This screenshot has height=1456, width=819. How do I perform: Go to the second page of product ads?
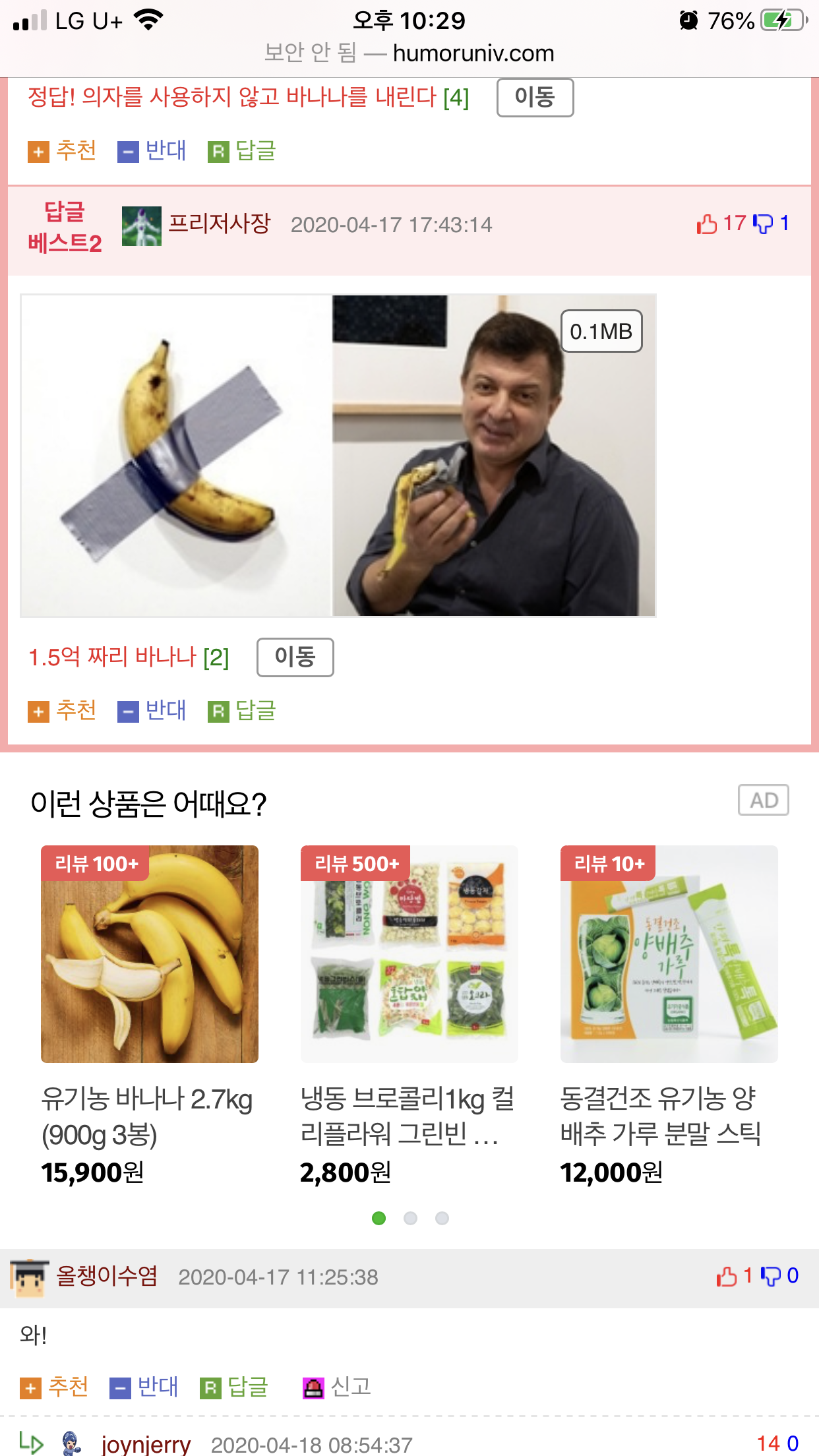(410, 1218)
